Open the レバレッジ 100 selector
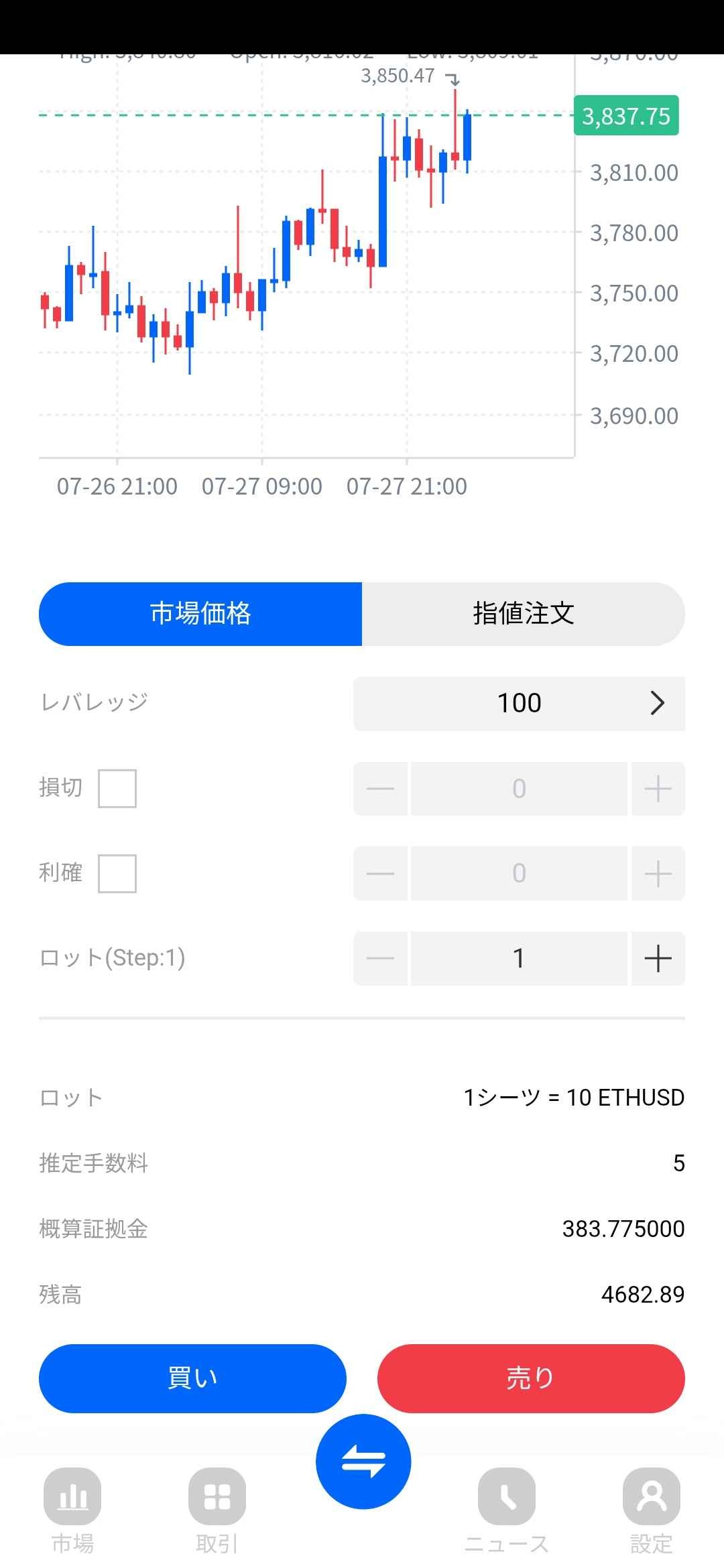 [x=519, y=704]
